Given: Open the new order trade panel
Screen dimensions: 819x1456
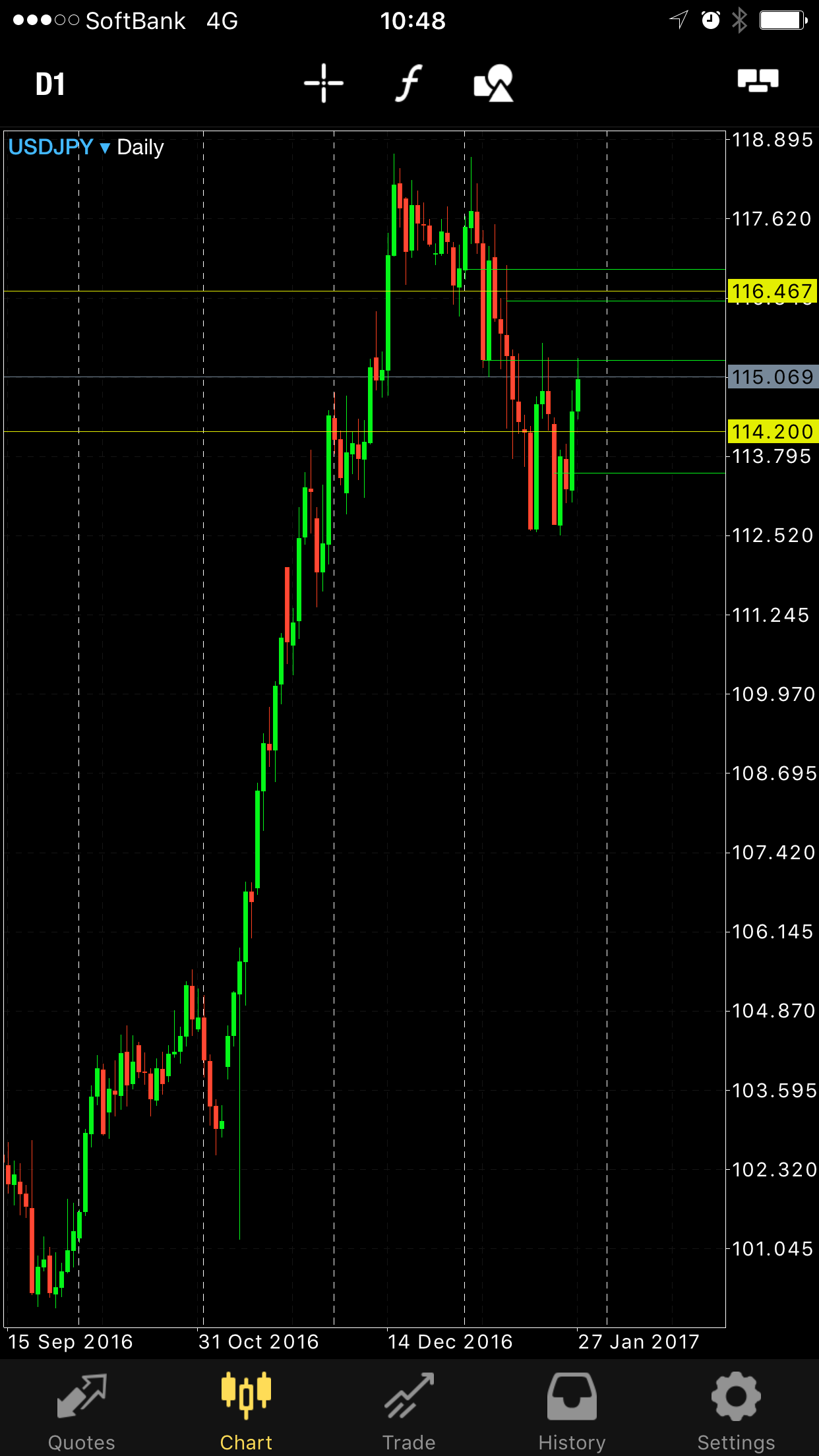Looking at the screenshot, I should [x=758, y=81].
